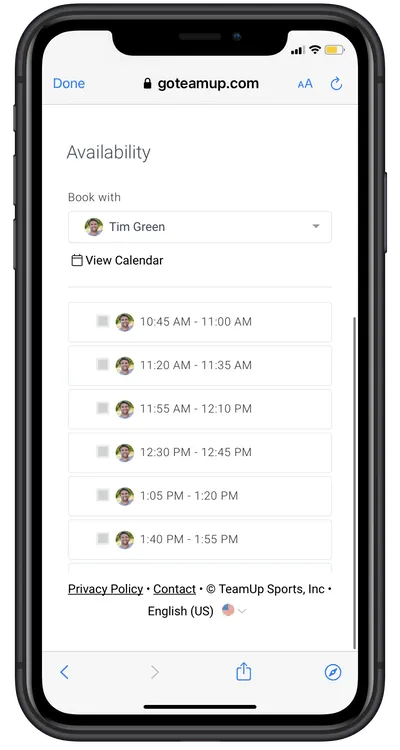Change the English (US) language selector
Image resolution: width=400 pixels, height=750 pixels.
[x=197, y=611]
